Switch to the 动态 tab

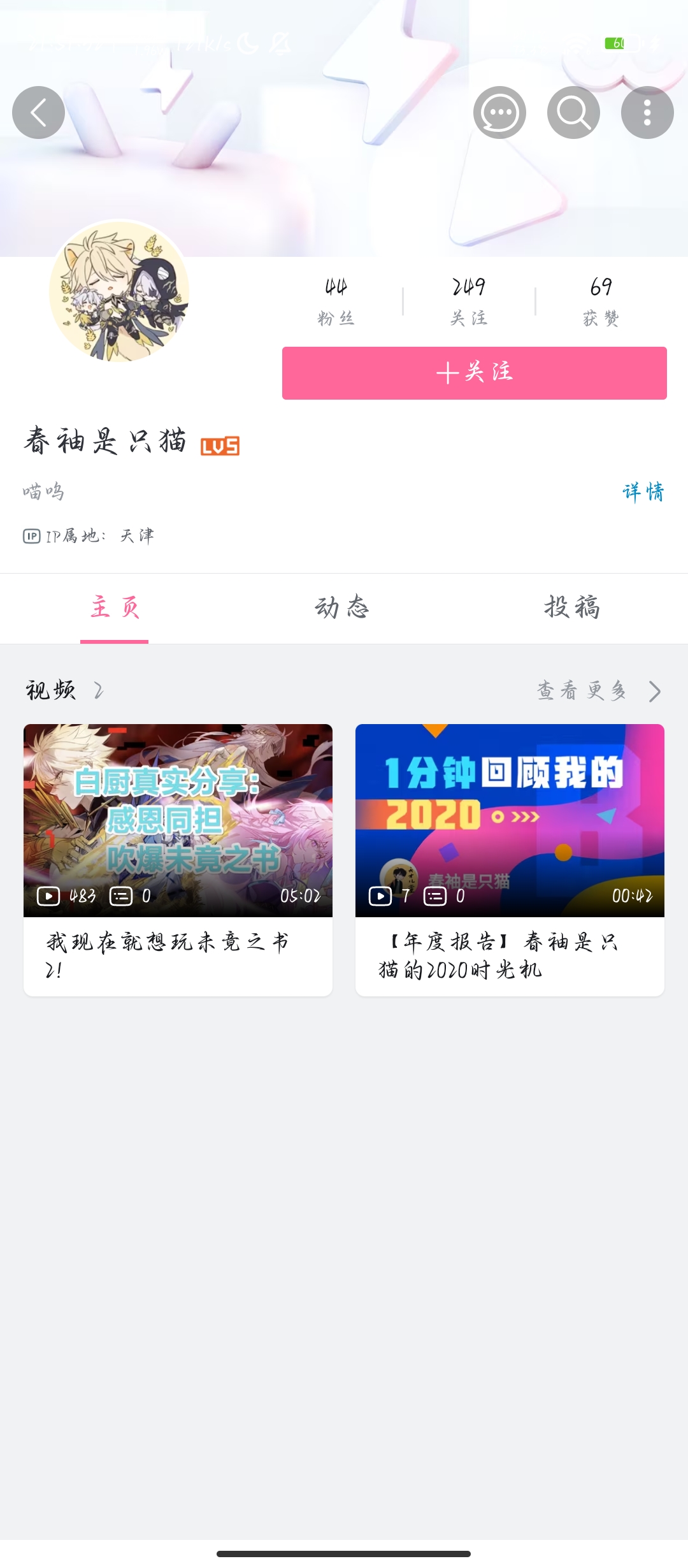tap(343, 607)
